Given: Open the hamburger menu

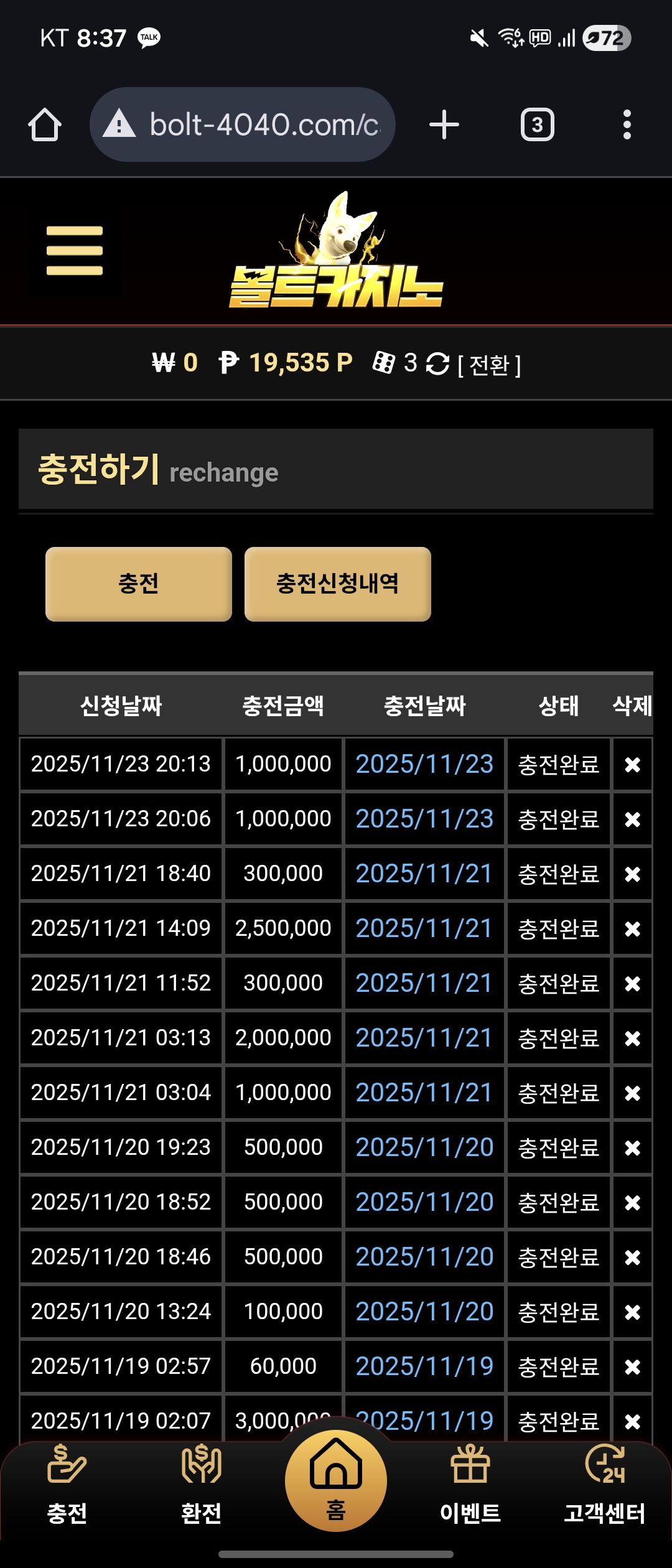Looking at the screenshot, I should click(74, 251).
